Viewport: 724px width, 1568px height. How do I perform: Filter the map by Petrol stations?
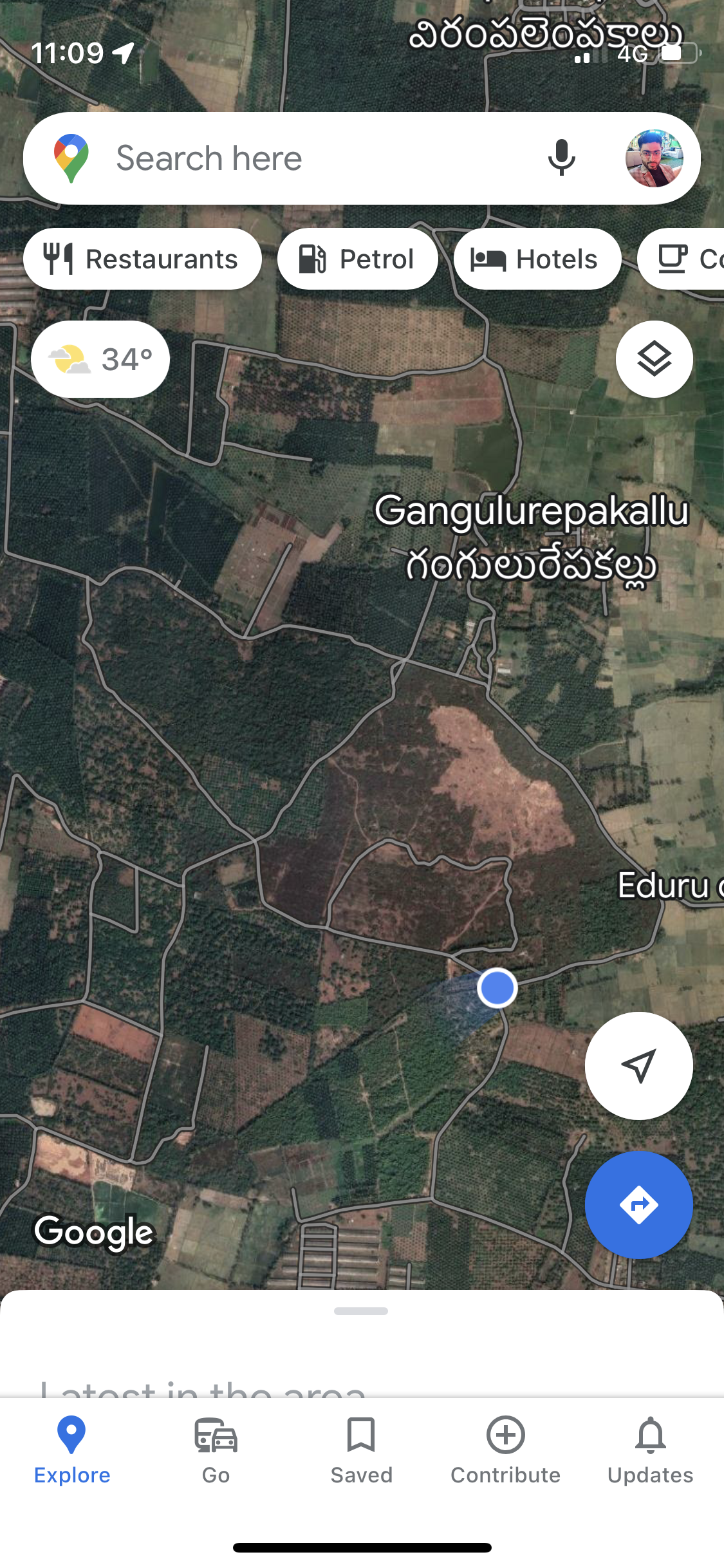pos(358,259)
